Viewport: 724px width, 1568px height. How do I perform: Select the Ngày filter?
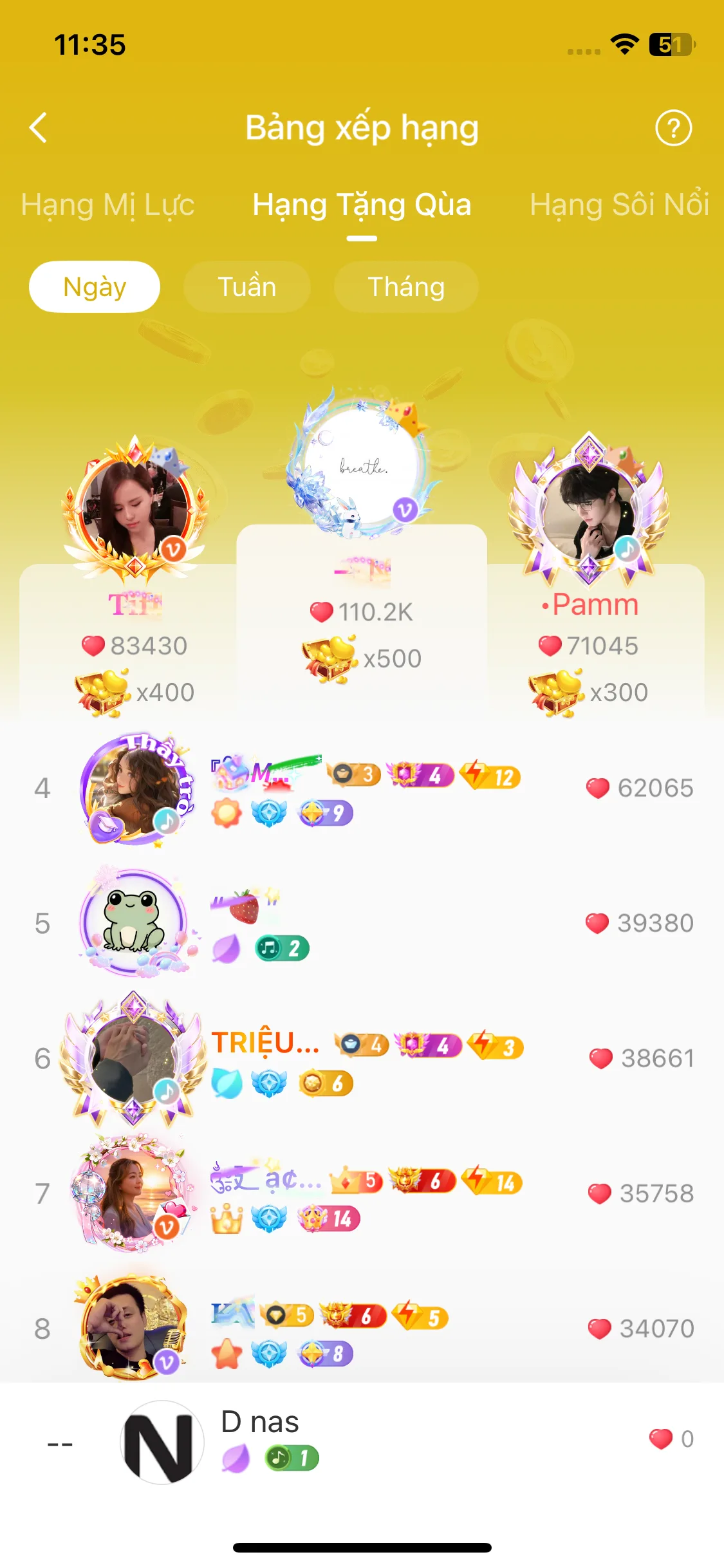point(95,287)
